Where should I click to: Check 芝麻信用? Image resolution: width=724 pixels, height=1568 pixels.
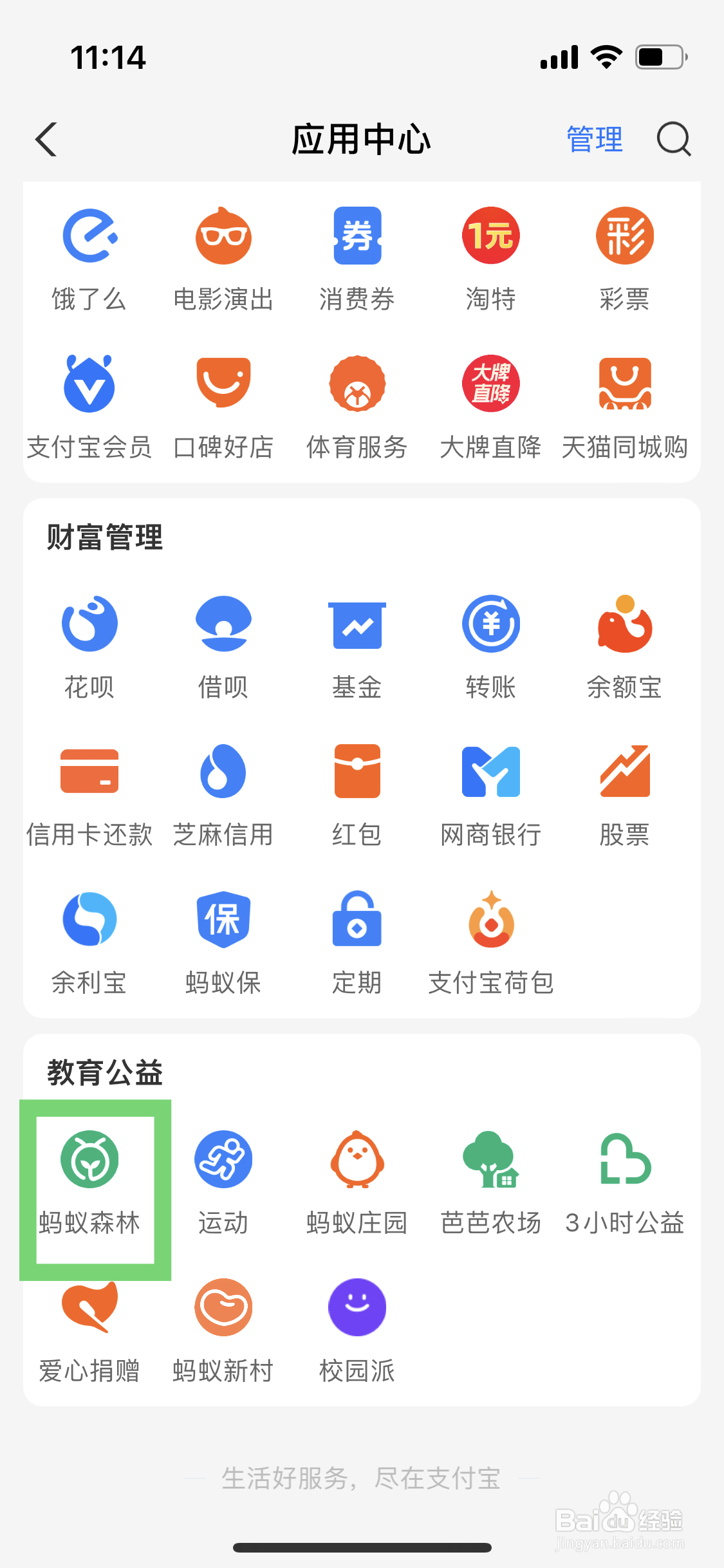(x=223, y=796)
